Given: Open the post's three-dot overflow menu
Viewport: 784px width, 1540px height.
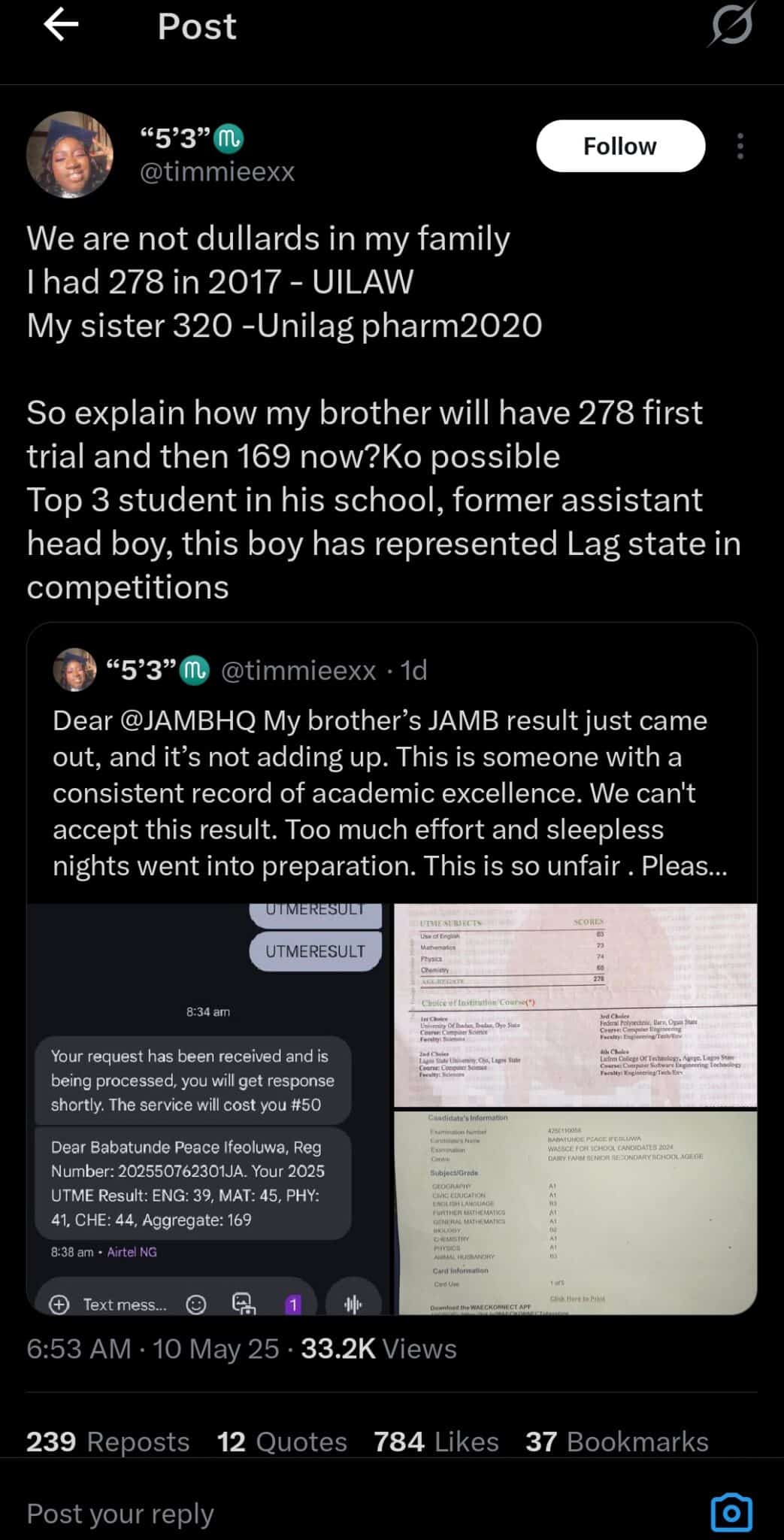Looking at the screenshot, I should (x=740, y=146).
